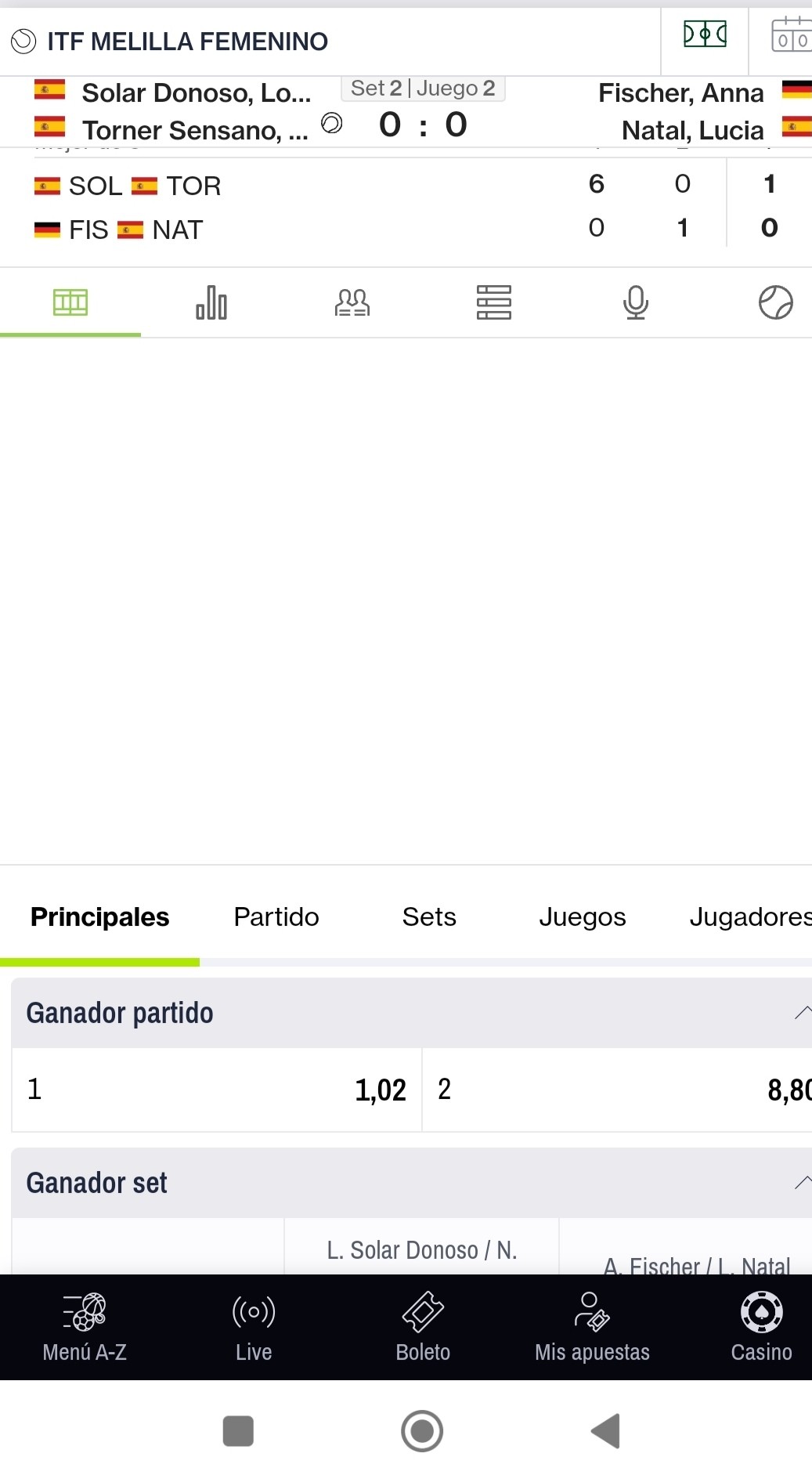Bet on 1 at odds 1,02
The image size is (812, 1482).
coord(217,1090)
